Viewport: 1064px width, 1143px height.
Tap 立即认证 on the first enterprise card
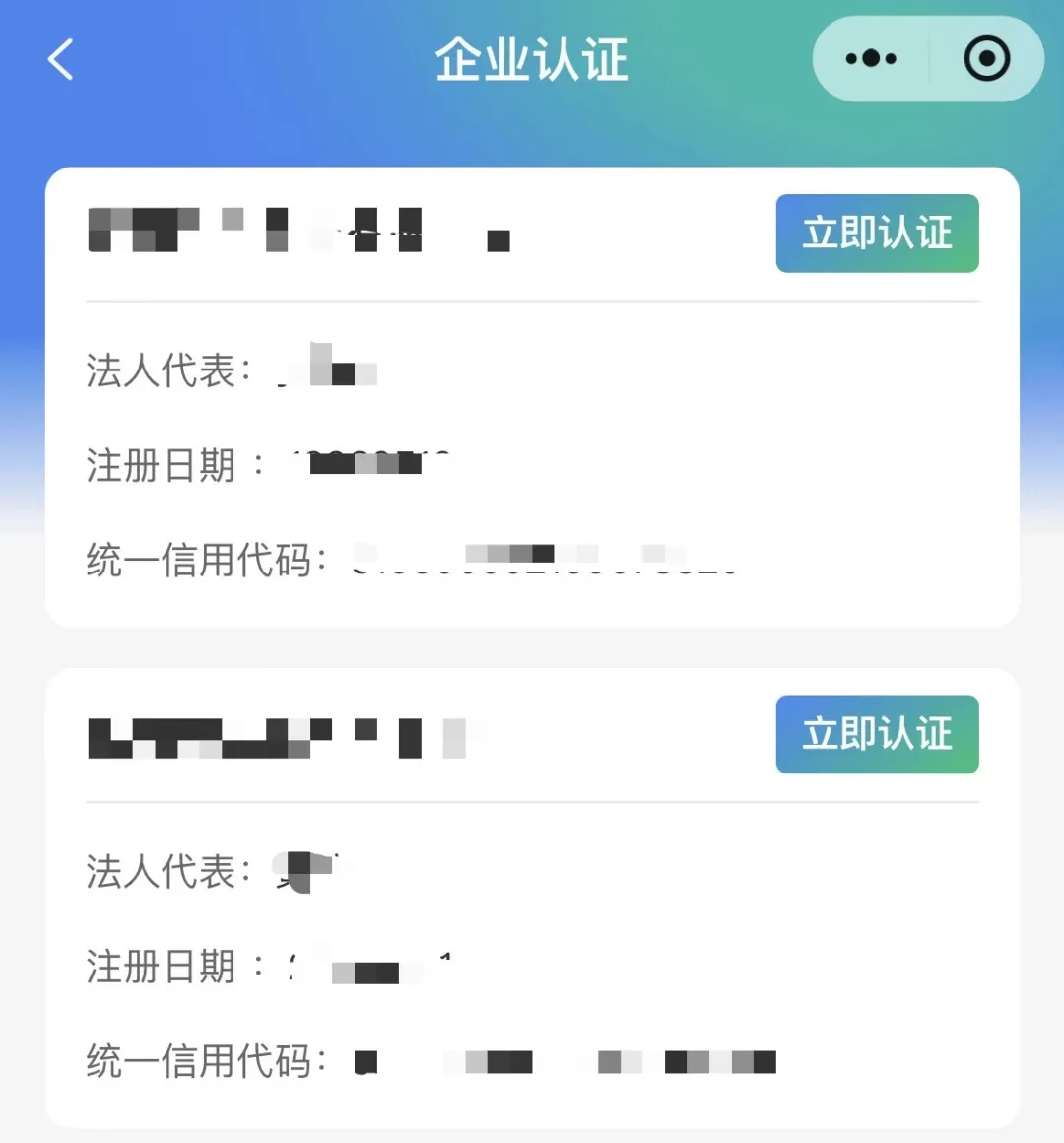[x=877, y=234]
